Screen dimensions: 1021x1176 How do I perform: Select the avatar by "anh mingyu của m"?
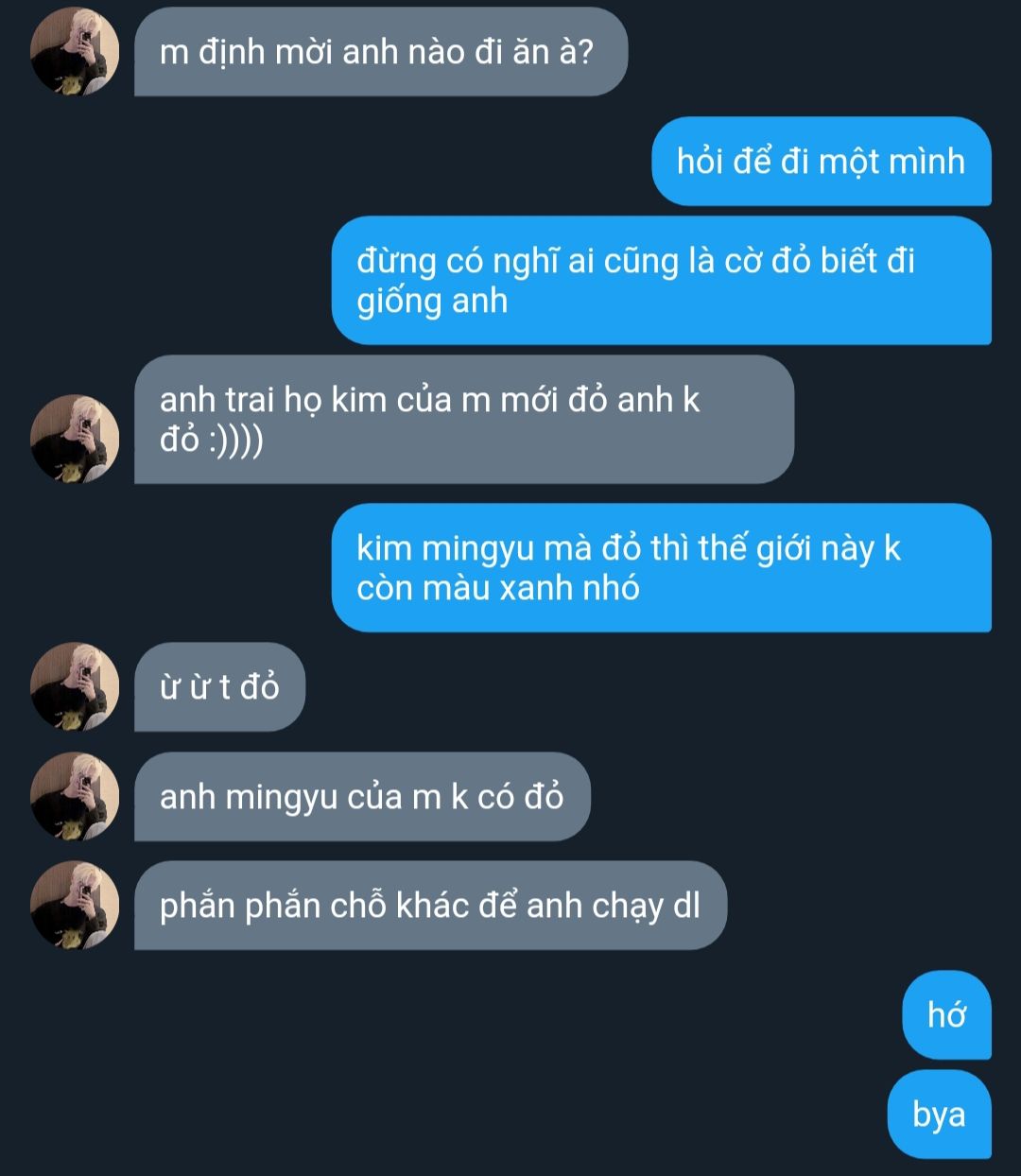[x=75, y=796]
